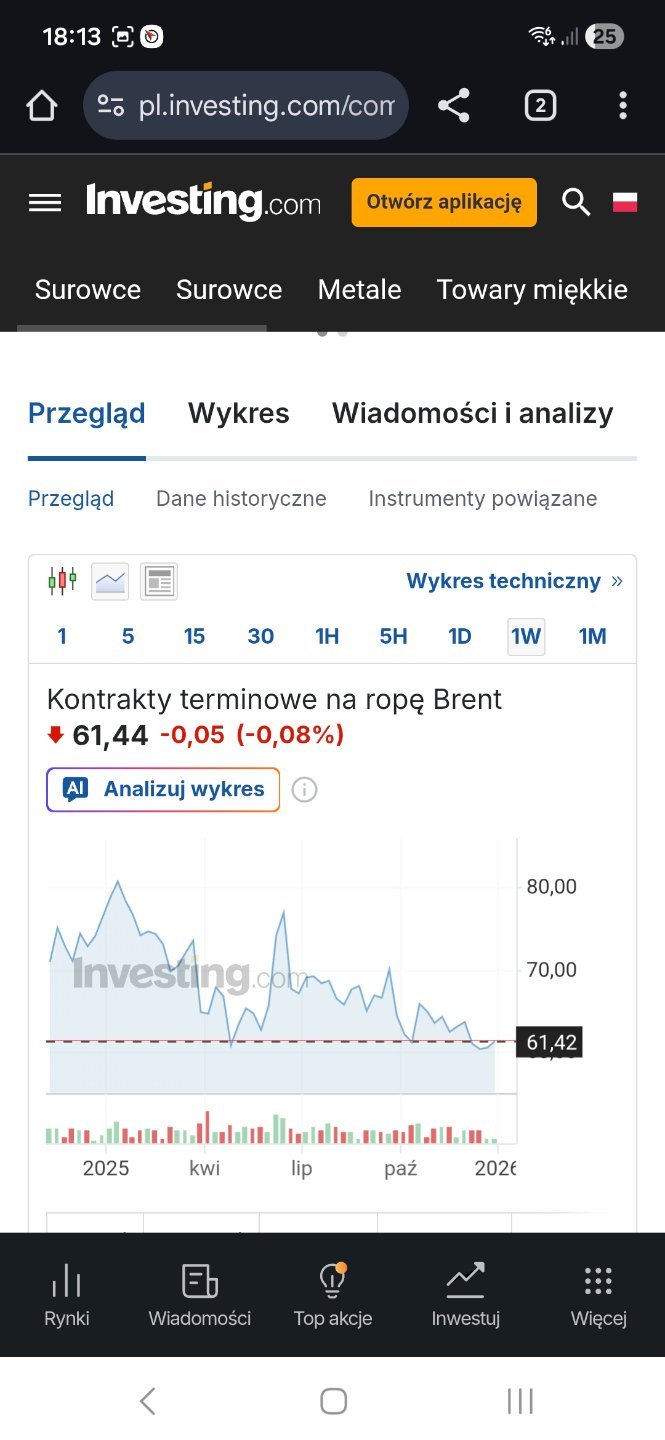Open the browser overflow menu
Image resolution: width=665 pixels, height=1440 pixels.
[x=622, y=105]
